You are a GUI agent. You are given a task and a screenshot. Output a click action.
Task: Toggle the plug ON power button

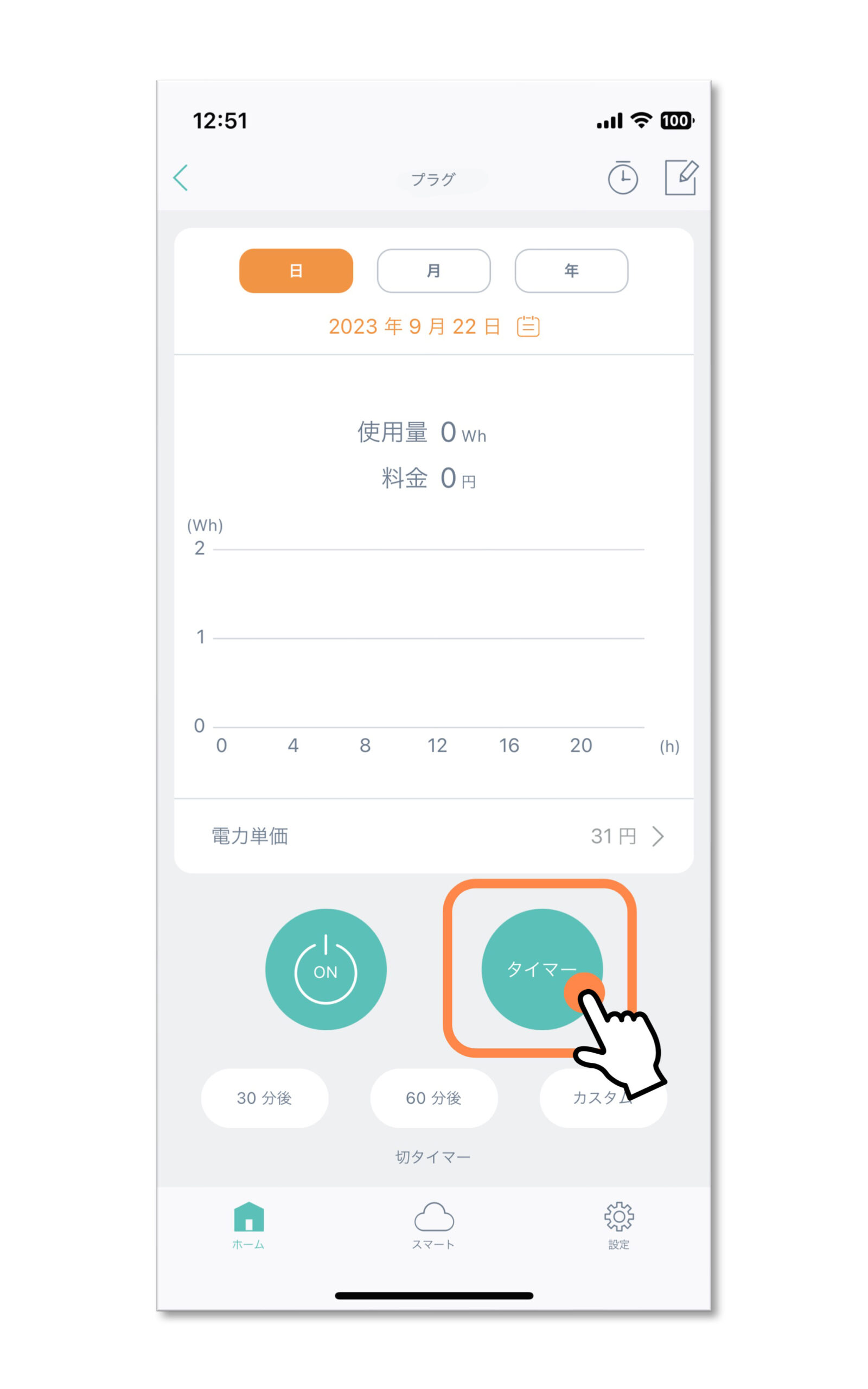325,970
